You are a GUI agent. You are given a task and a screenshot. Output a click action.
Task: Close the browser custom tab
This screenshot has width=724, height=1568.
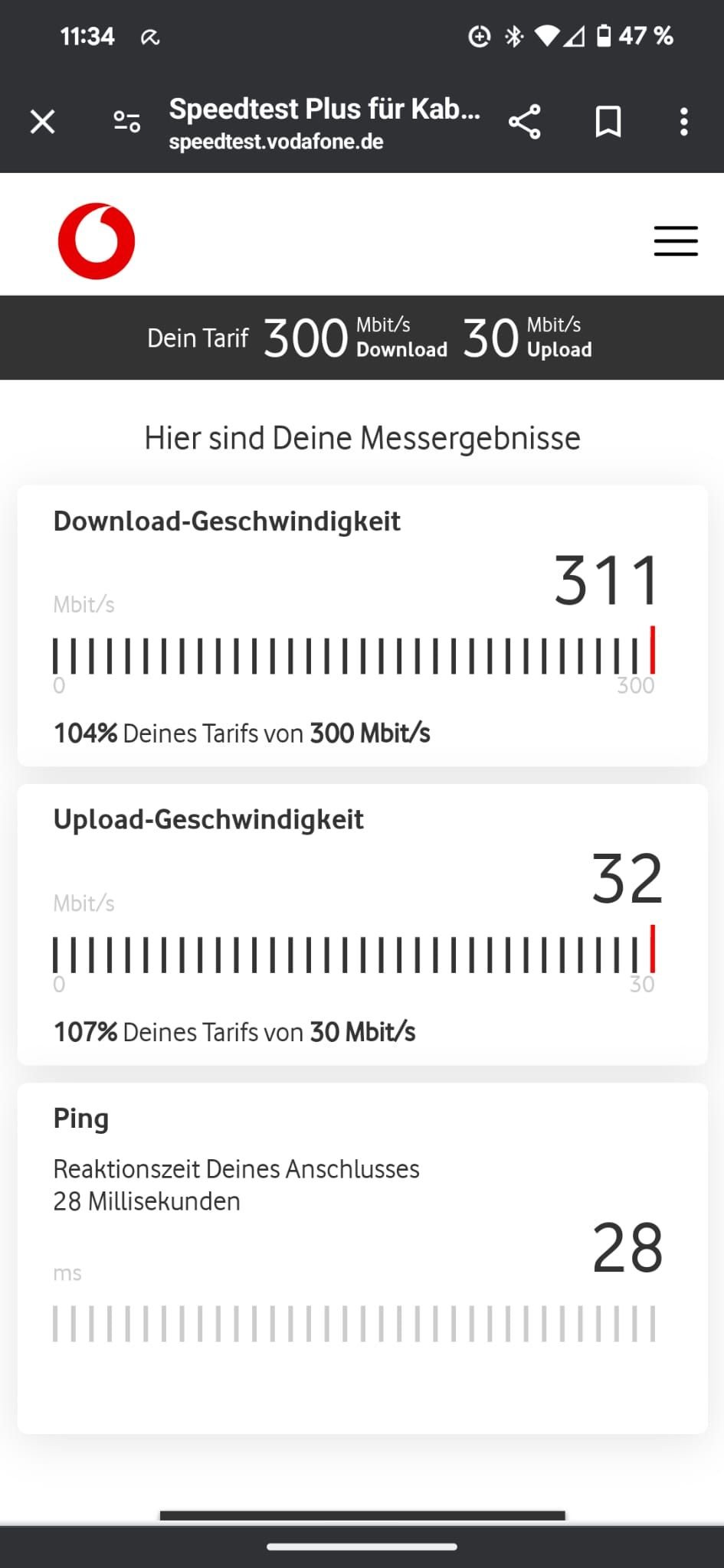43,122
